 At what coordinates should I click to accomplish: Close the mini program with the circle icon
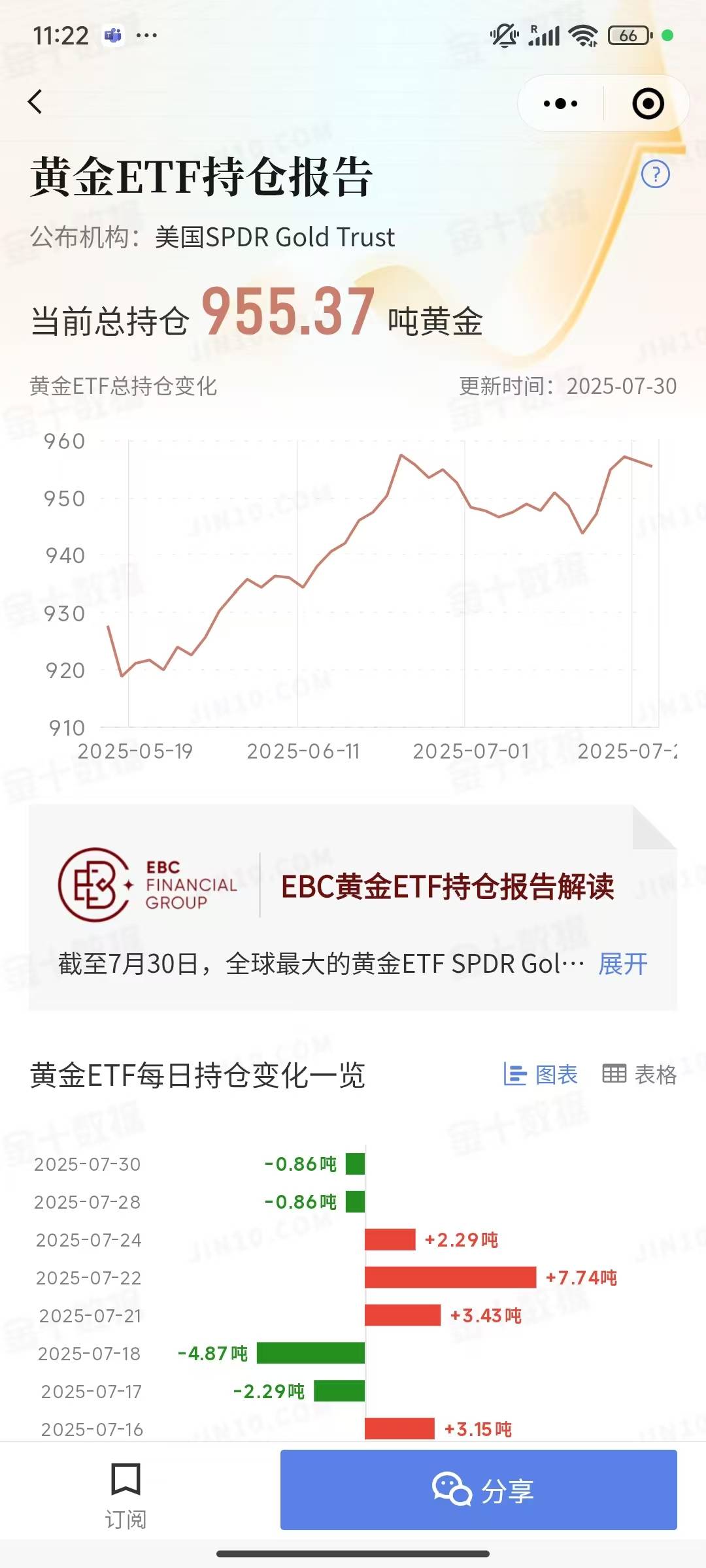tap(648, 103)
